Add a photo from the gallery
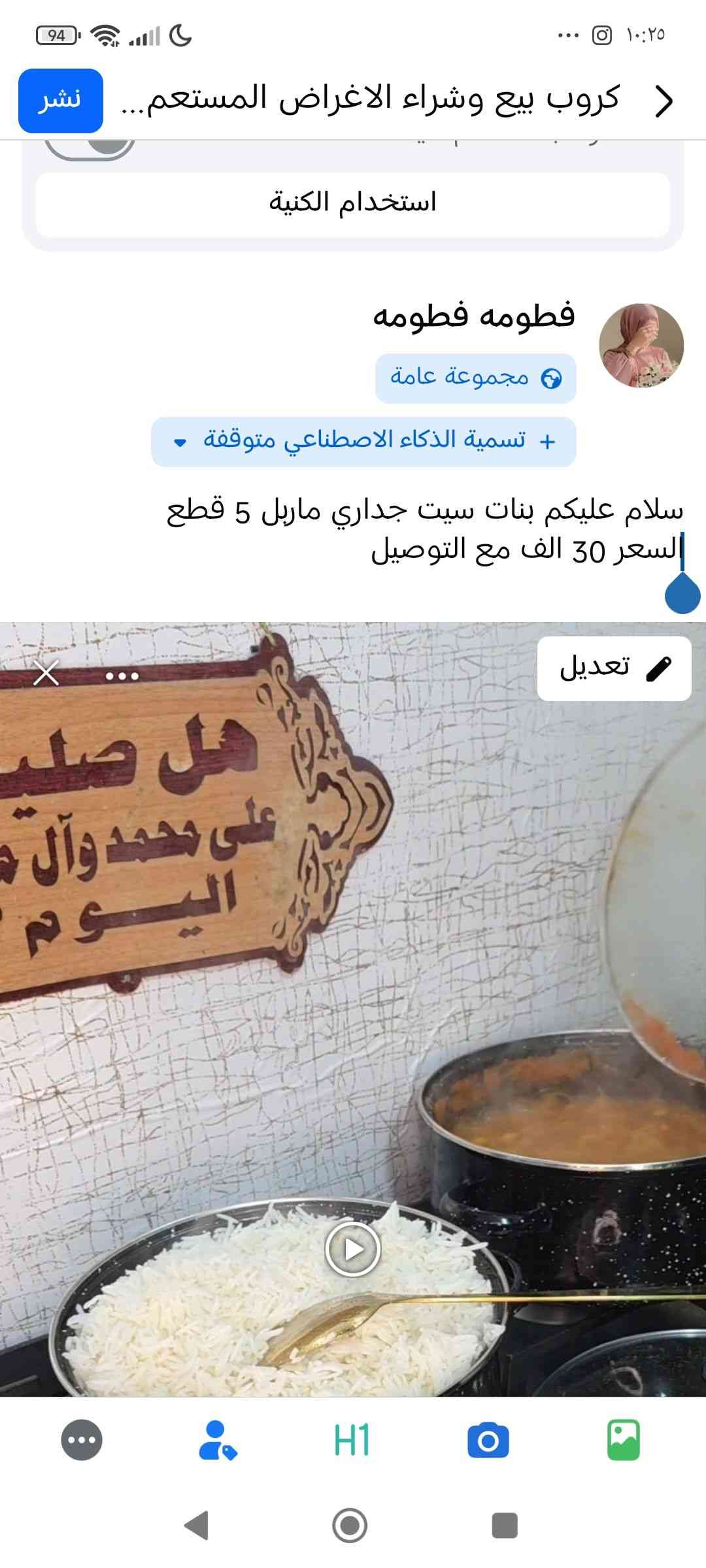 624,1440
